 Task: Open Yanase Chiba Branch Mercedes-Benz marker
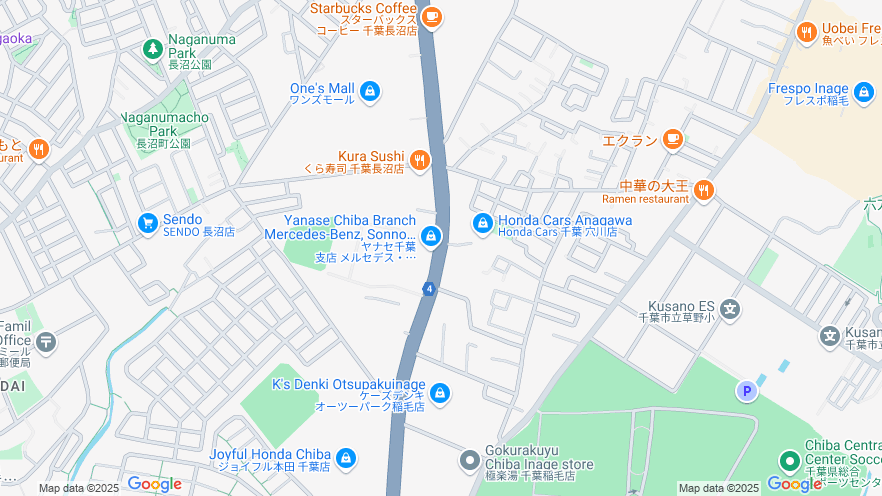(431, 236)
